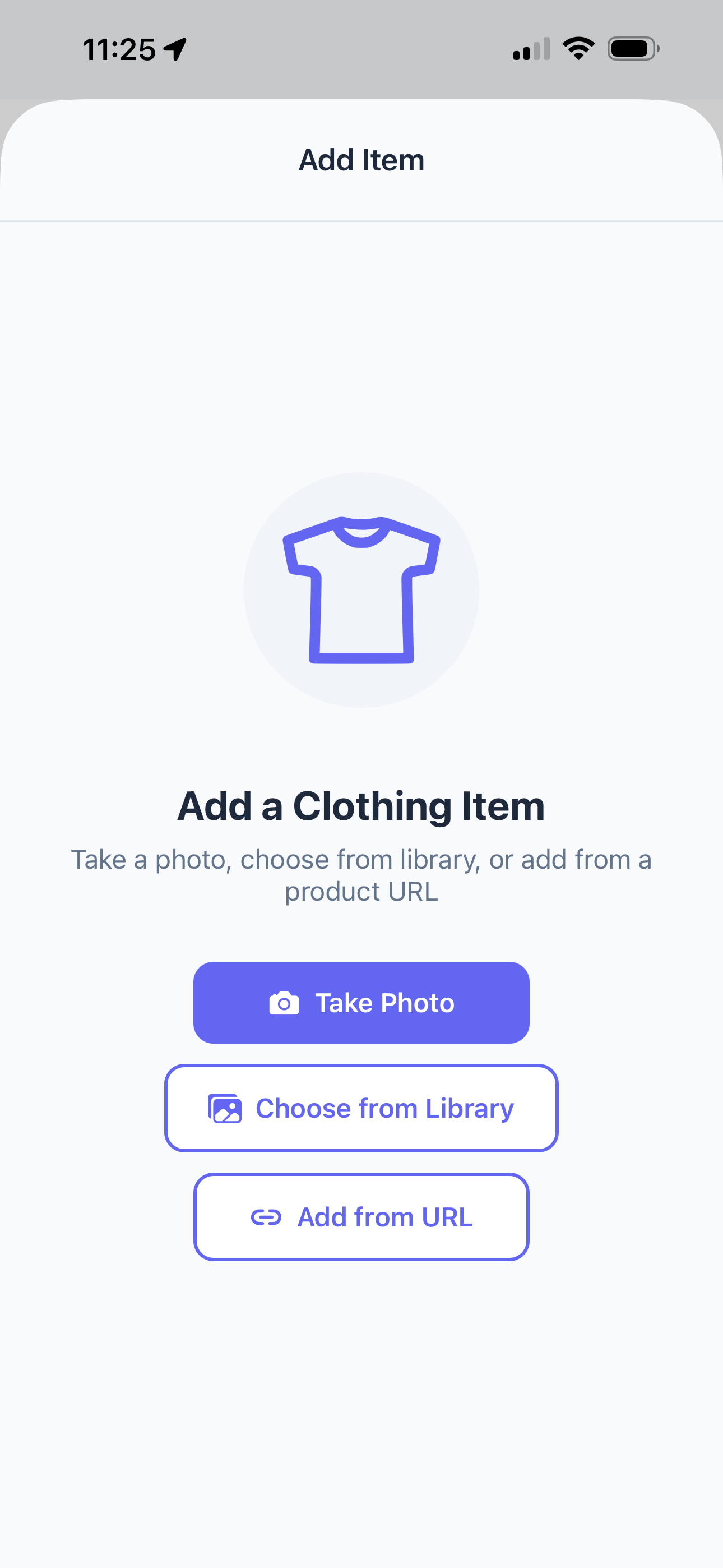
Task: Tap the link icon in Add from URL
Action: tap(266, 1216)
